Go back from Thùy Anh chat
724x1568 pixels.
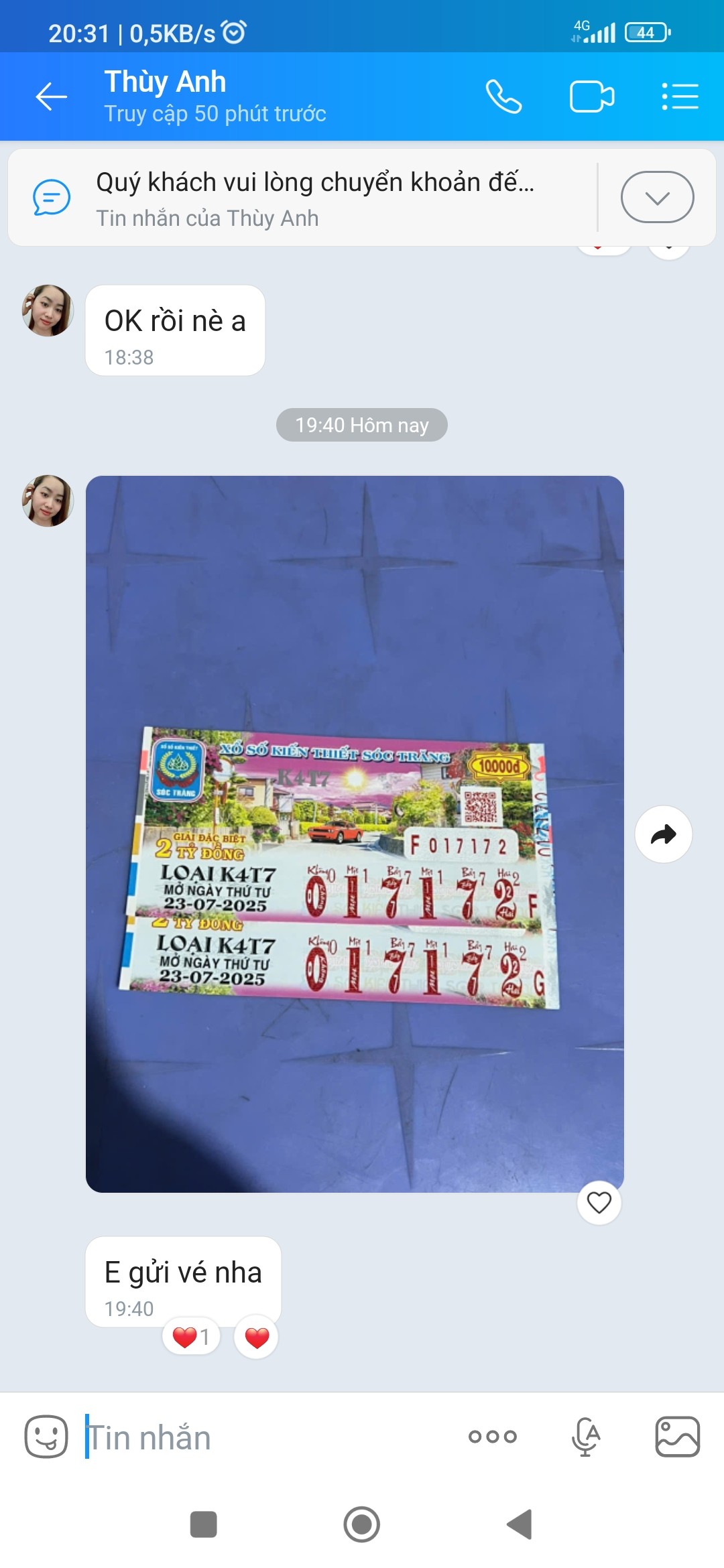coord(51,96)
